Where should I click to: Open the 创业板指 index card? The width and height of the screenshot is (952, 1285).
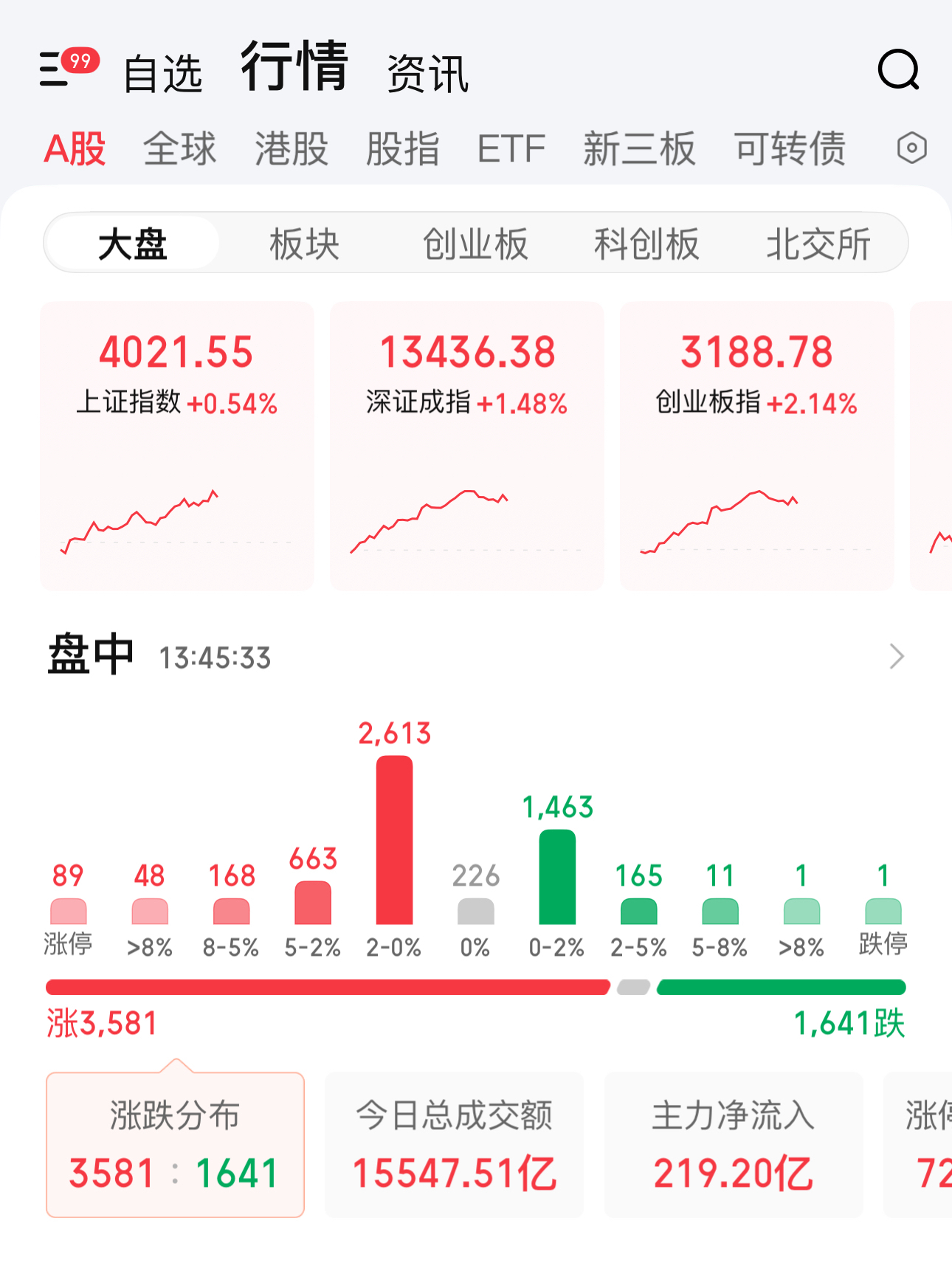tap(756, 446)
